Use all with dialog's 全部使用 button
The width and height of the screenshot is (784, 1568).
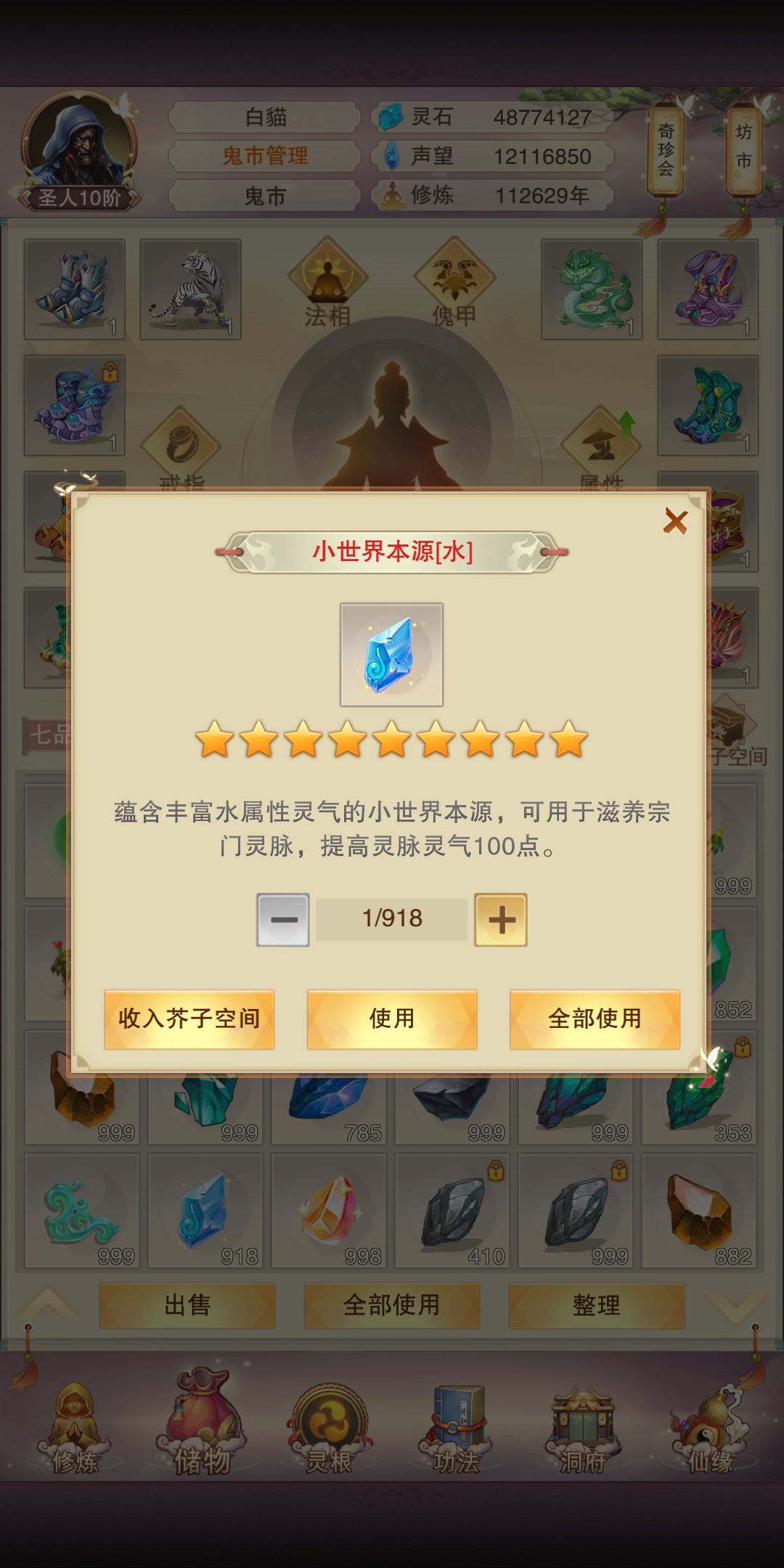coord(595,1018)
